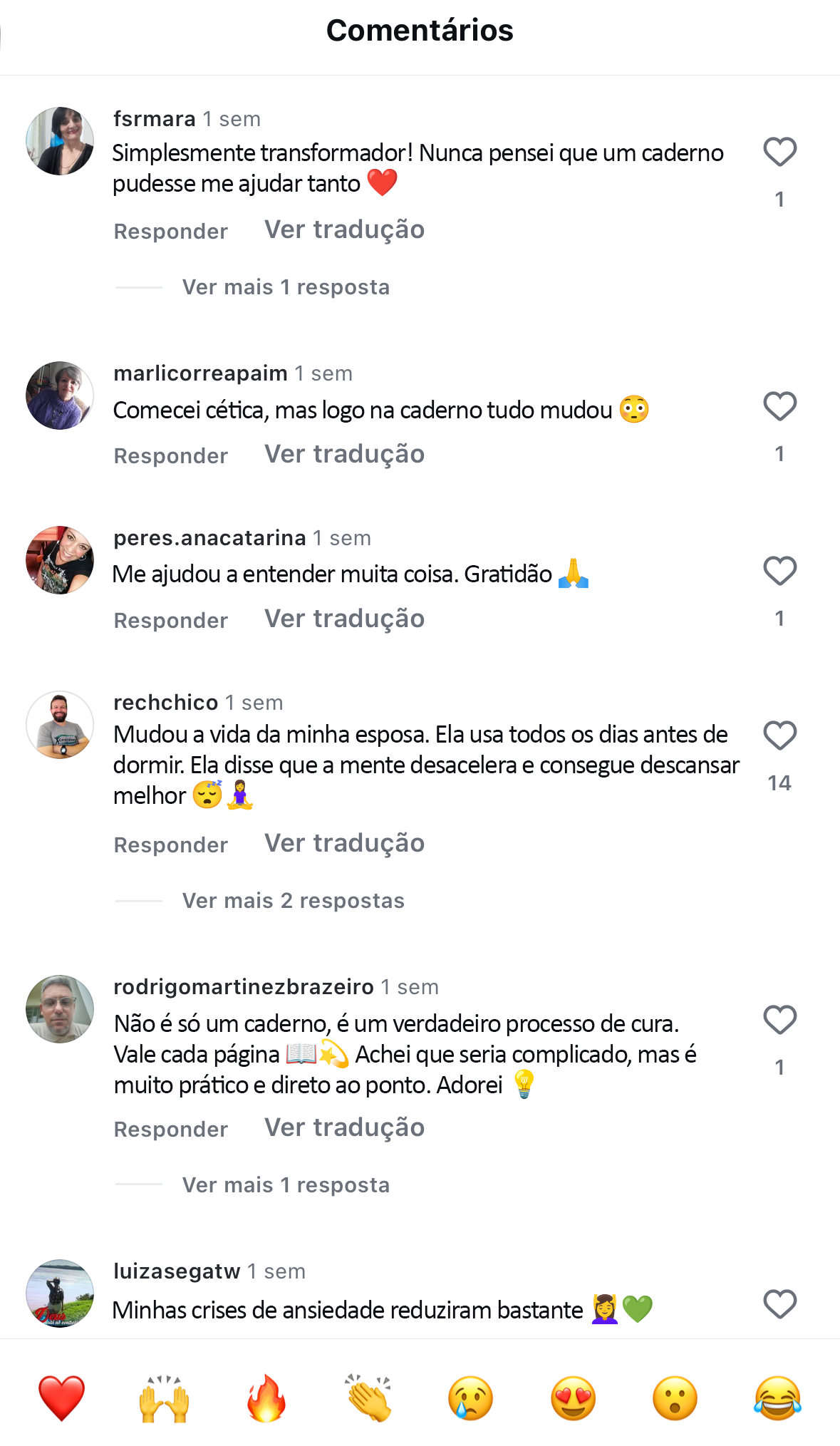Reply to peres.anacatarina's comment
The width and height of the screenshot is (840, 1446).
(x=170, y=621)
